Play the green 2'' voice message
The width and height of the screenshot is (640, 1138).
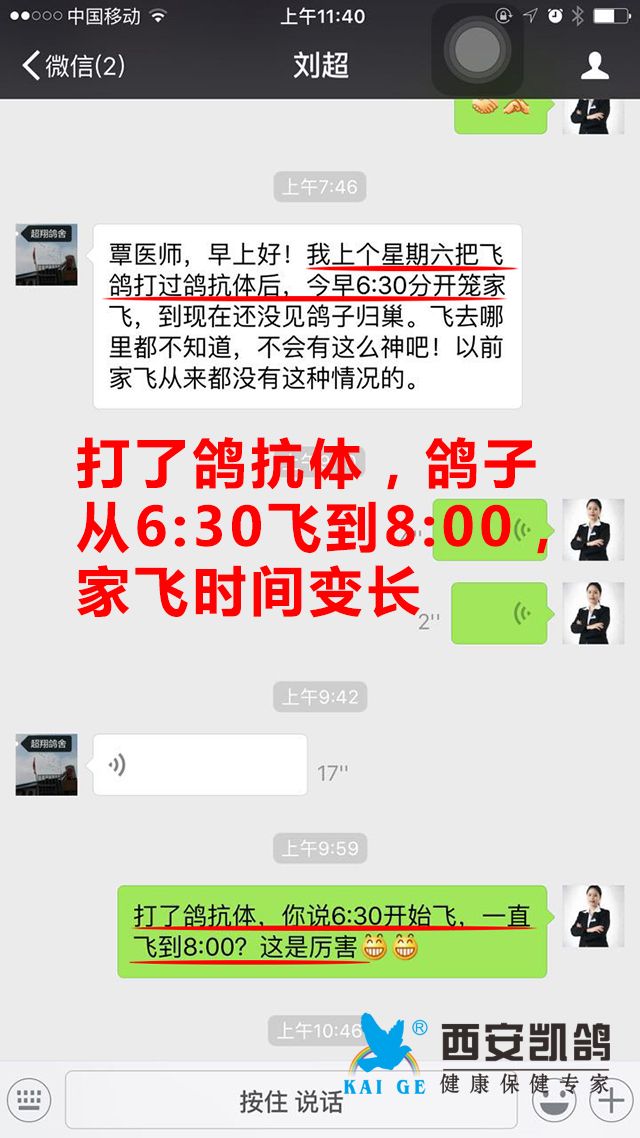[499, 613]
